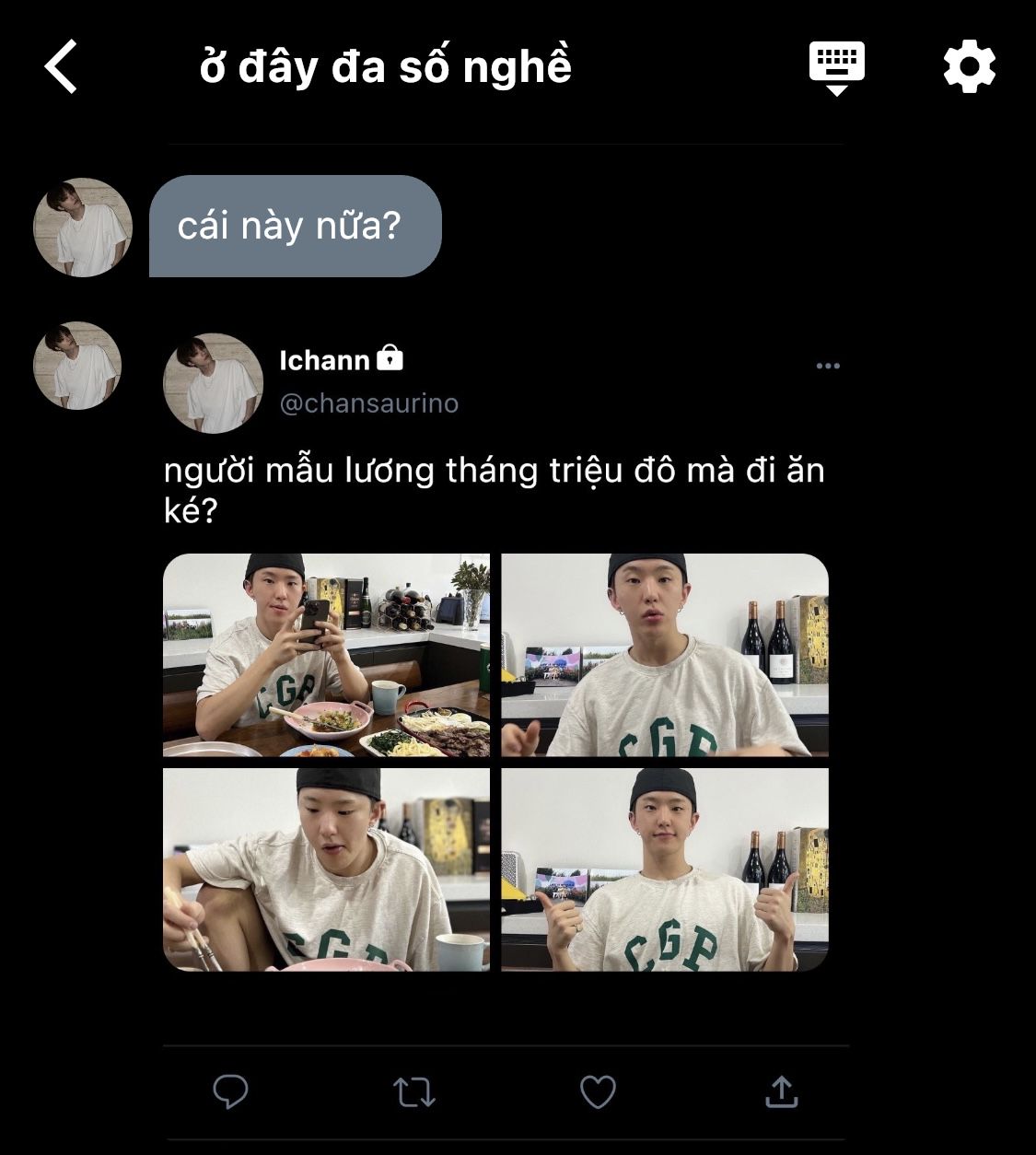
Task: View the photo with two thumbs up
Action: point(665,869)
